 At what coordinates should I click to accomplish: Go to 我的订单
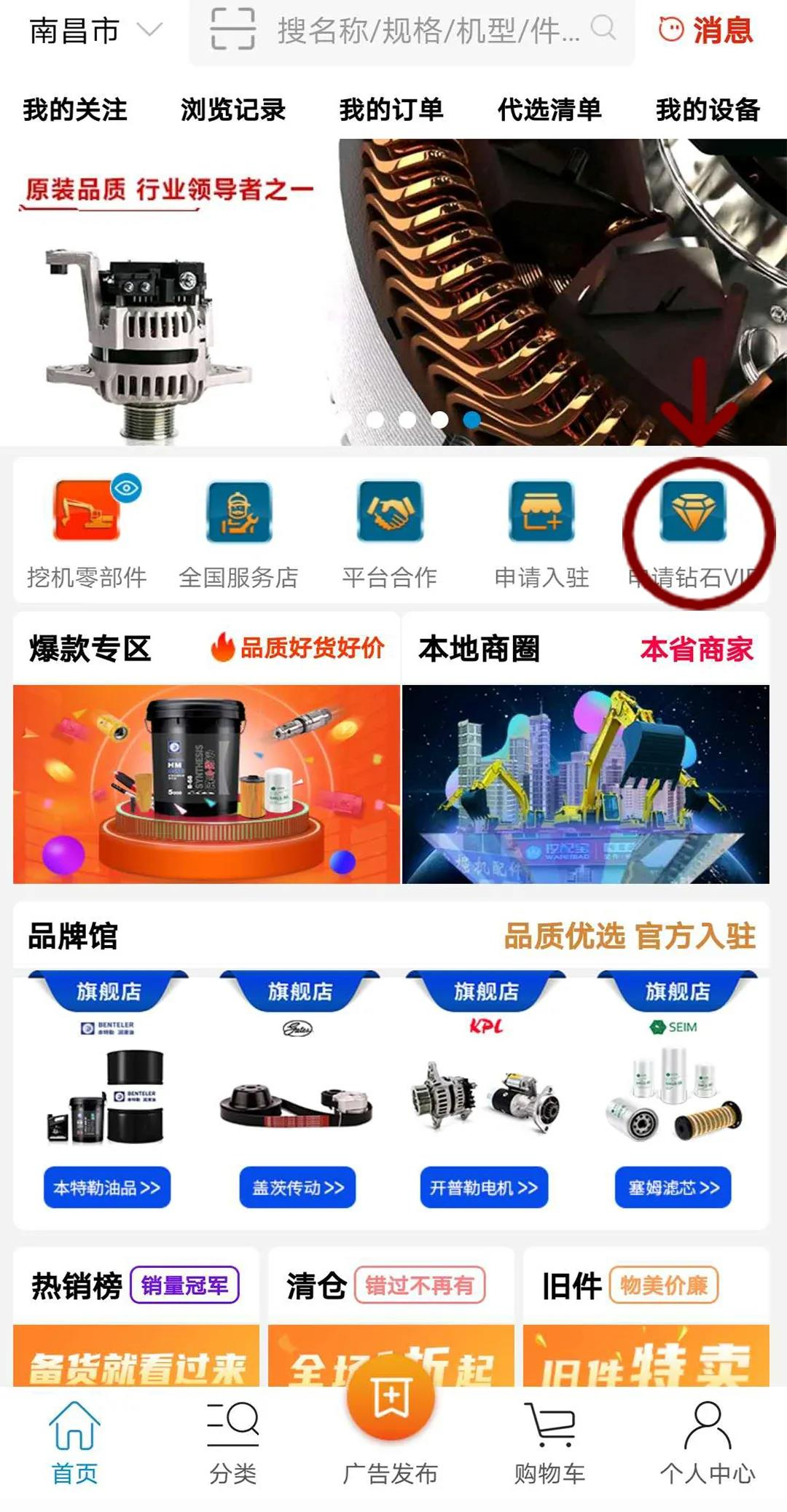391,109
